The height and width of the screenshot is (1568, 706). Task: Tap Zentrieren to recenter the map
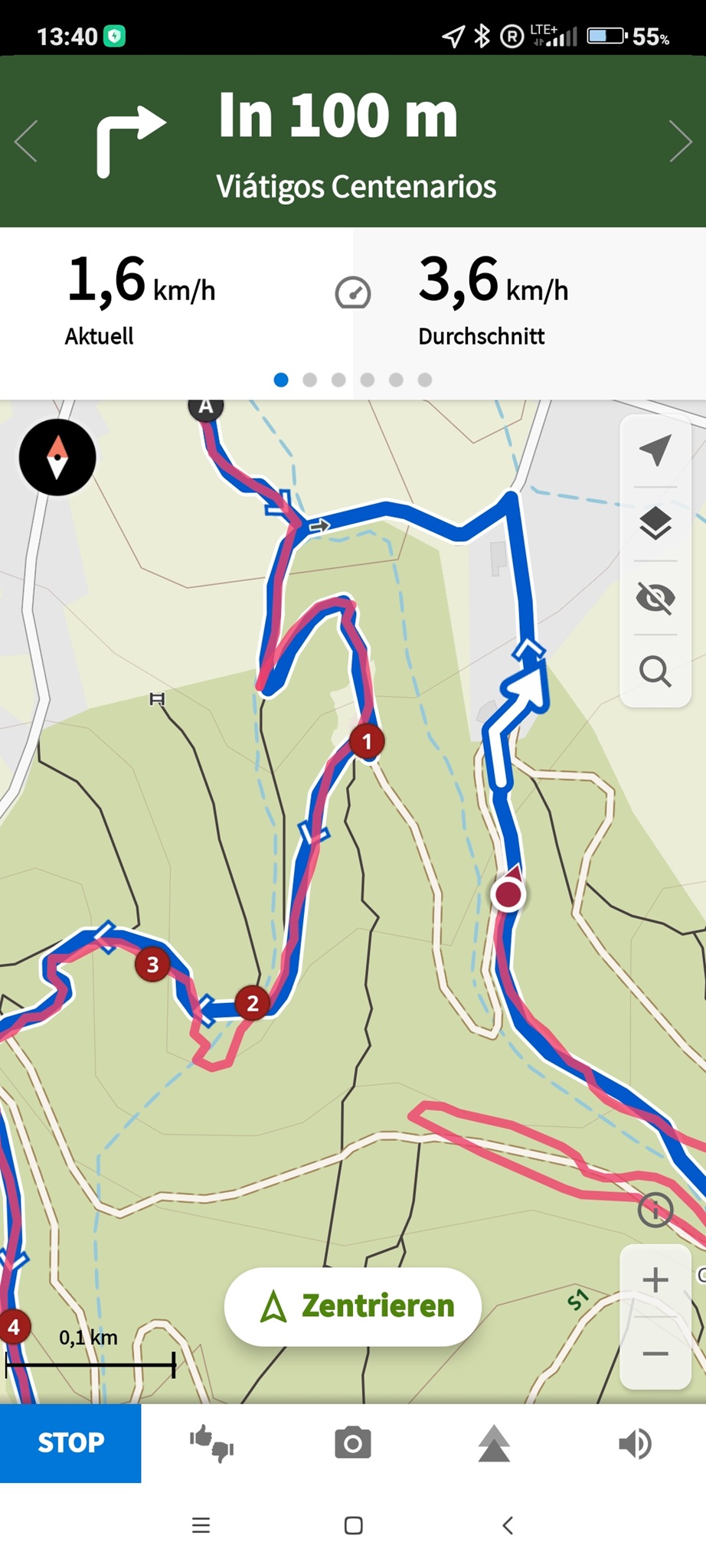[353, 1306]
